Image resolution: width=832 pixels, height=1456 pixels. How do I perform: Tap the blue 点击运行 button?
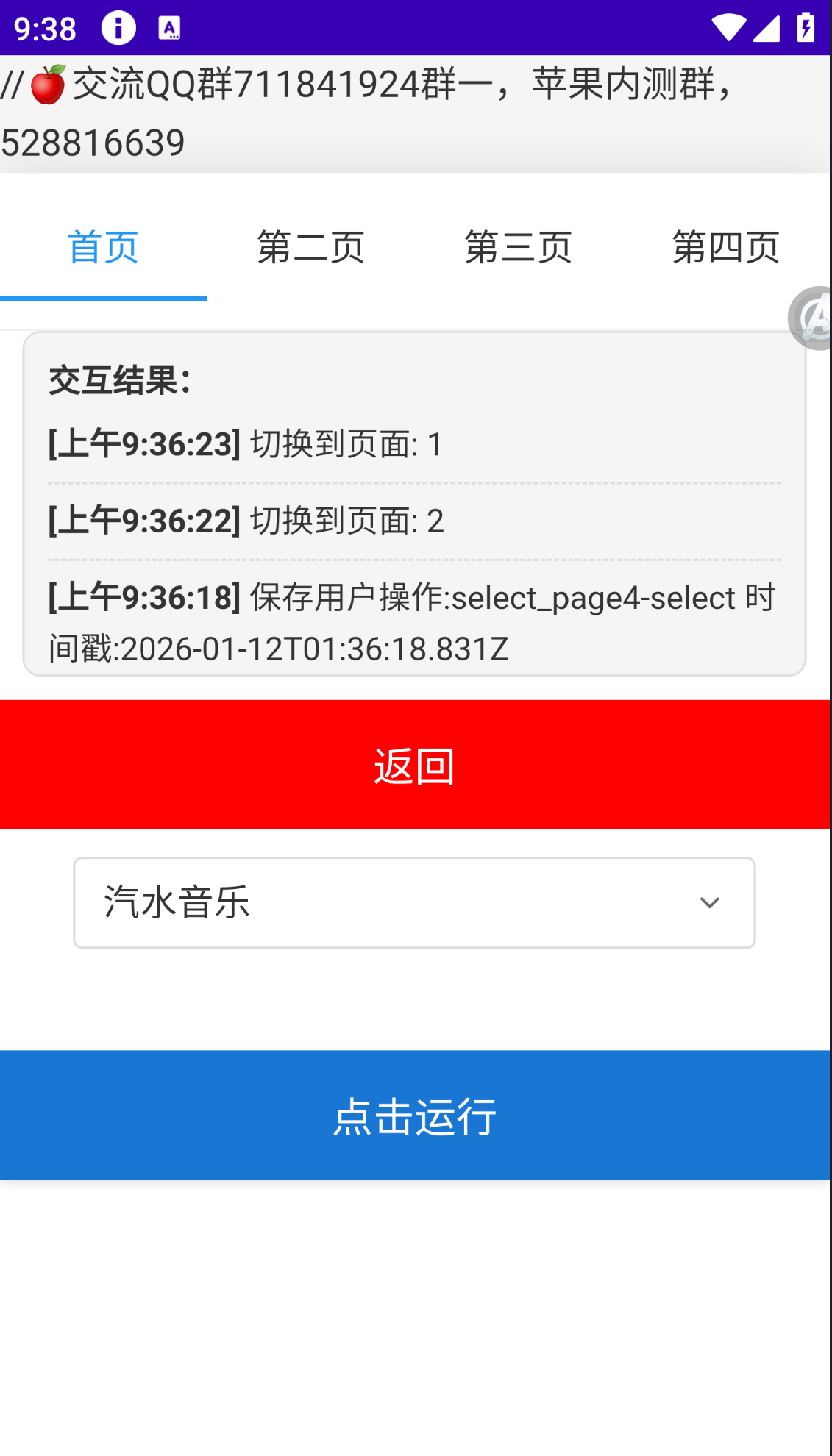[415, 1115]
